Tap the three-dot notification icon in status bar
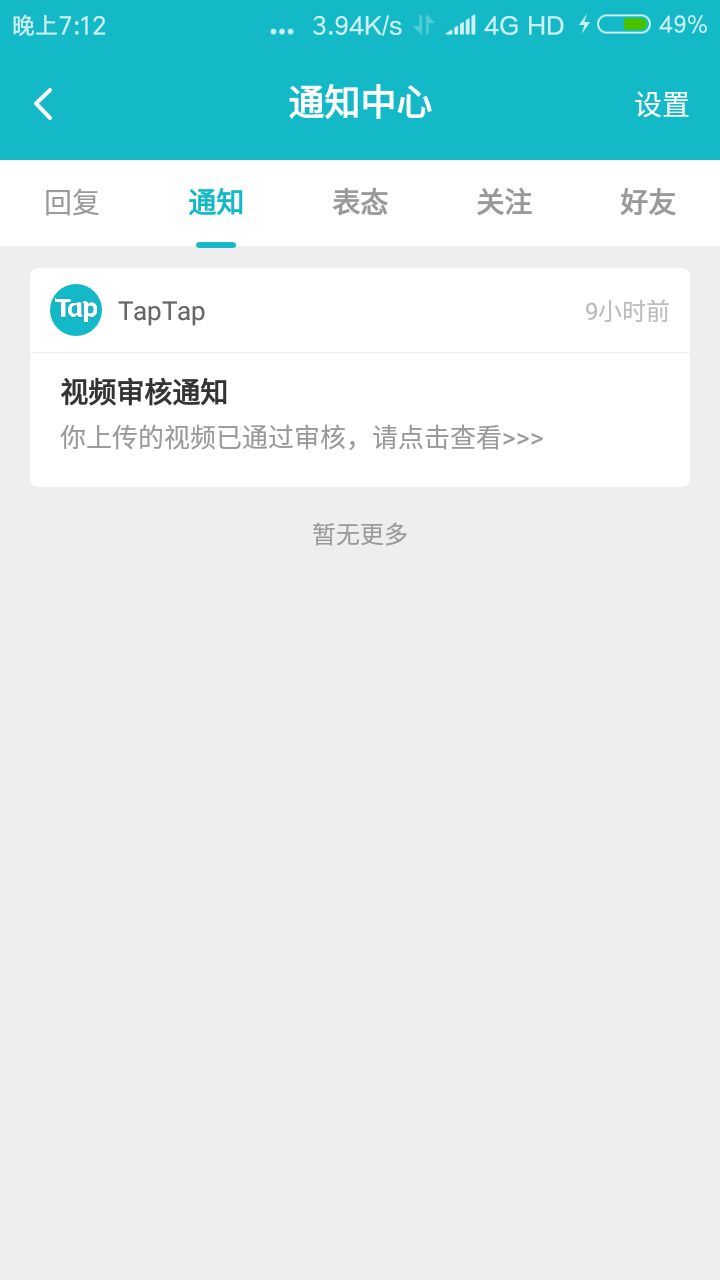The height and width of the screenshot is (1280, 720). coord(281,27)
